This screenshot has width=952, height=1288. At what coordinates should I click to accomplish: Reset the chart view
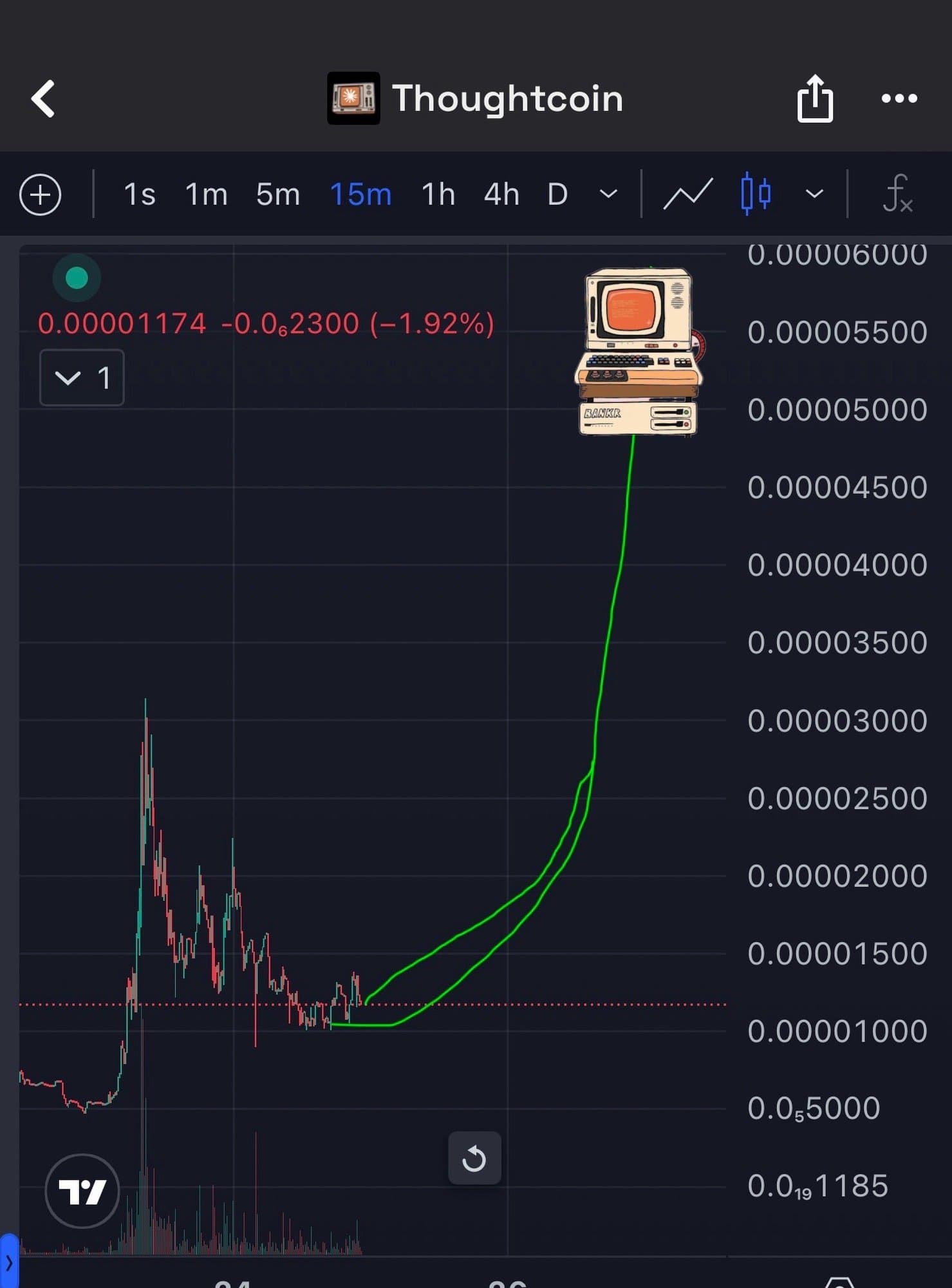[x=474, y=1158]
